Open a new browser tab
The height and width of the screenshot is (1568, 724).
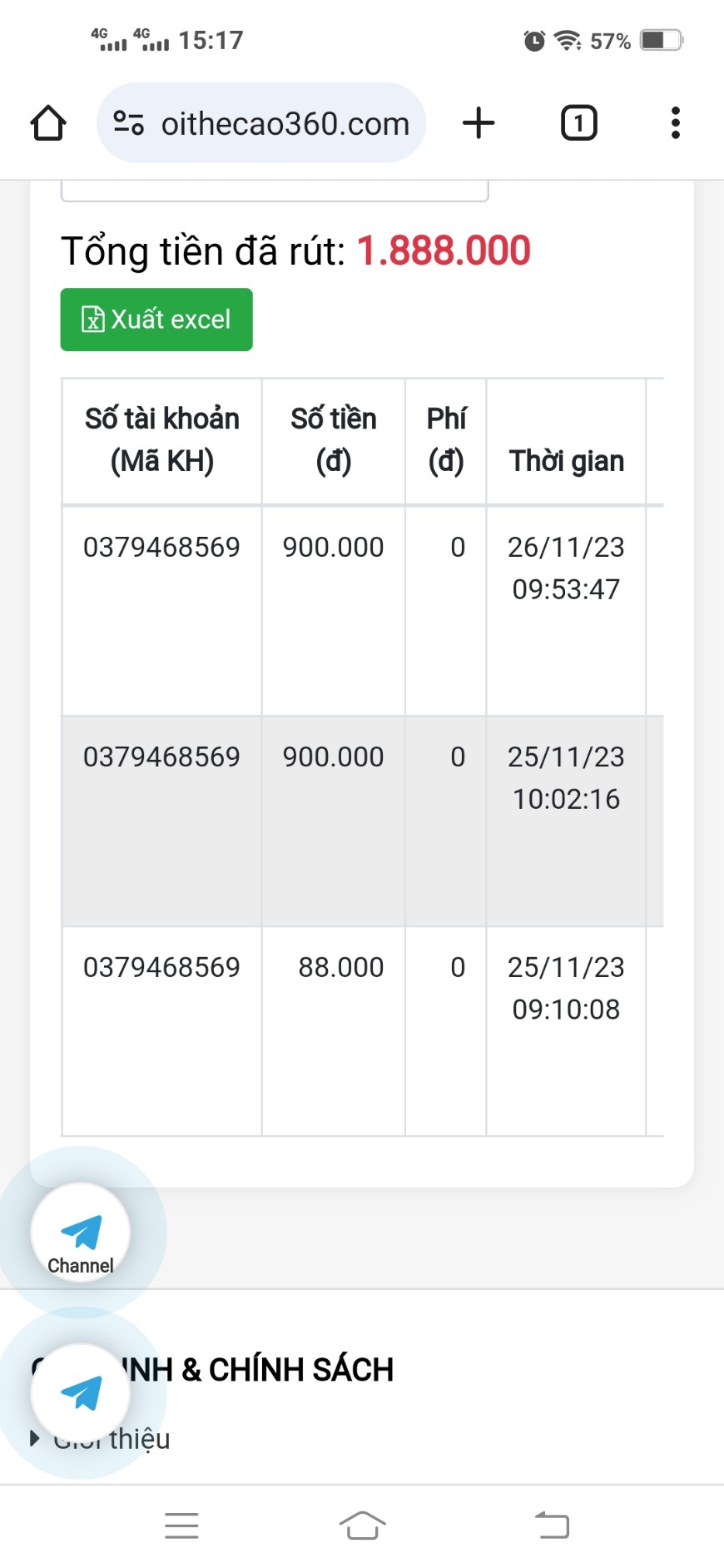point(479,123)
